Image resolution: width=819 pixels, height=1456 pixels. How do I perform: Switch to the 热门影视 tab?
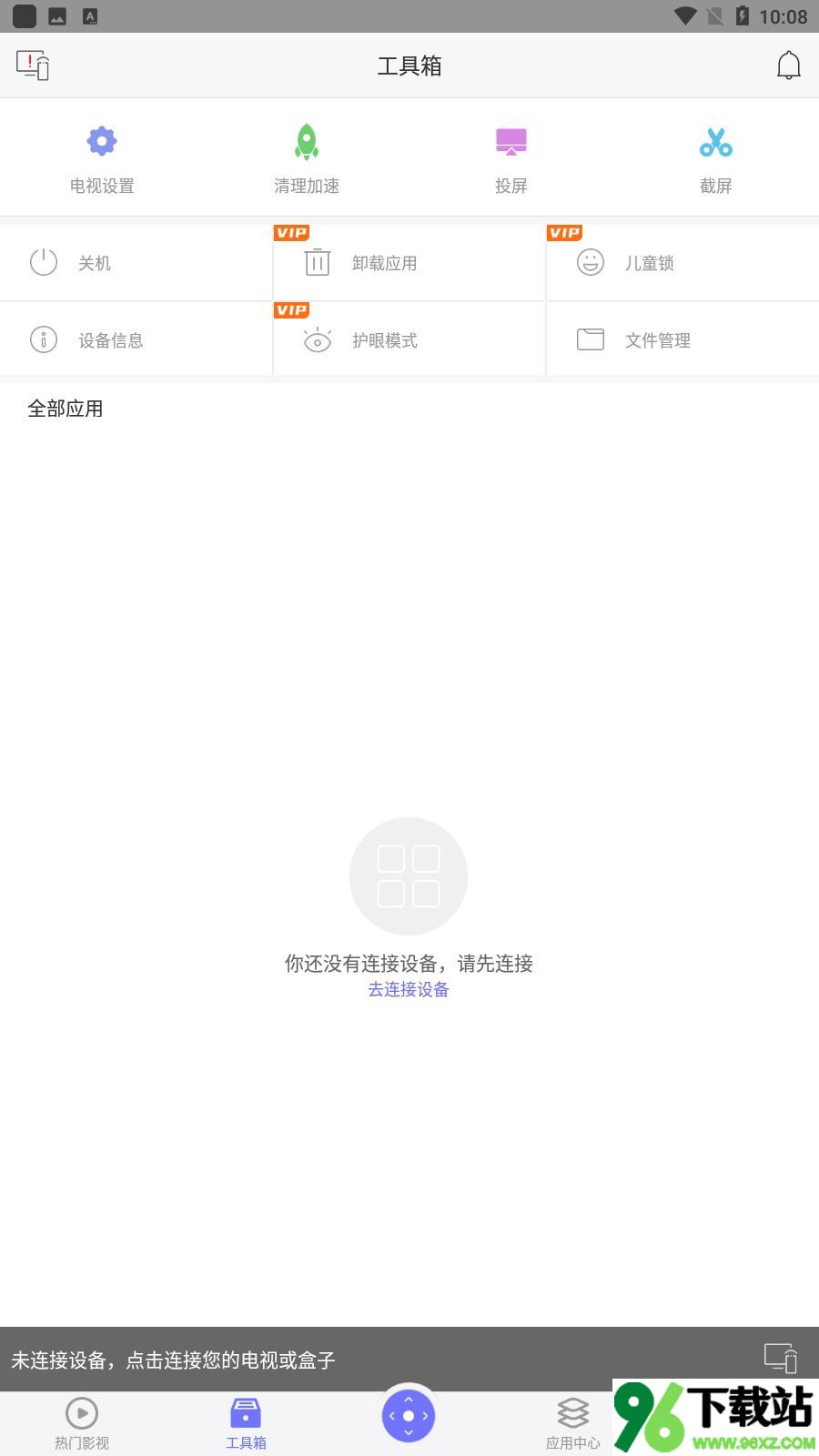point(82,1424)
